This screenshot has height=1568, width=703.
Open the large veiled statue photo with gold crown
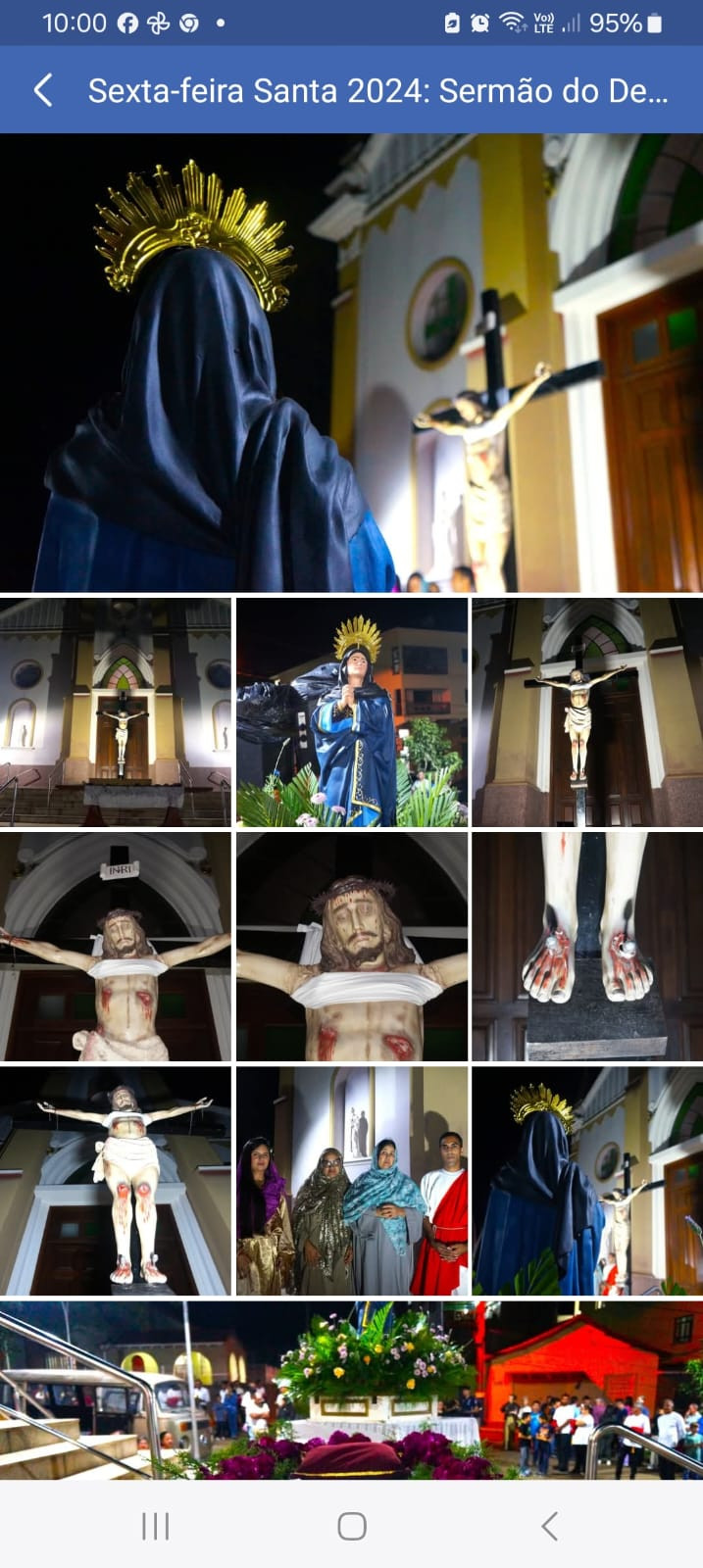pyautogui.click(x=351, y=363)
